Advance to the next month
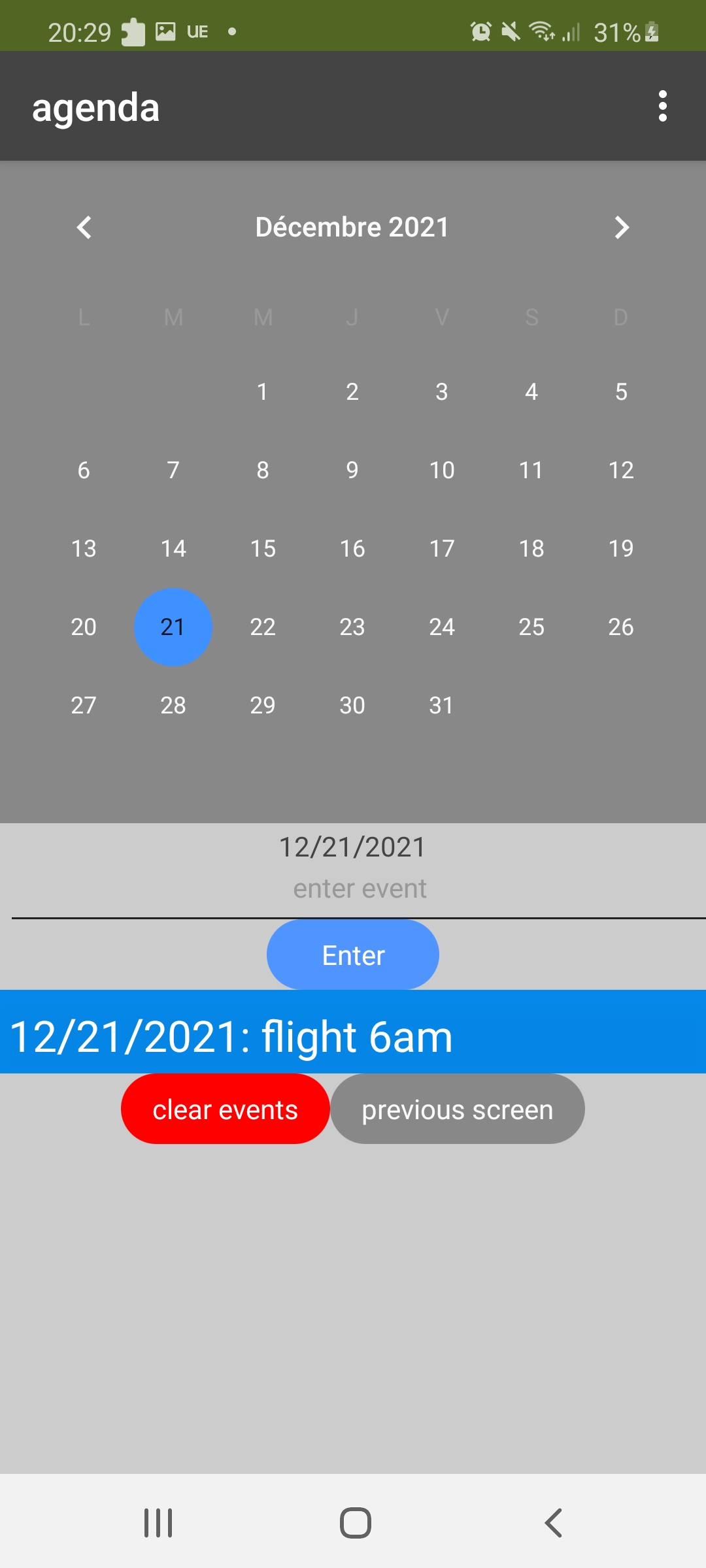 coord(622,227)
